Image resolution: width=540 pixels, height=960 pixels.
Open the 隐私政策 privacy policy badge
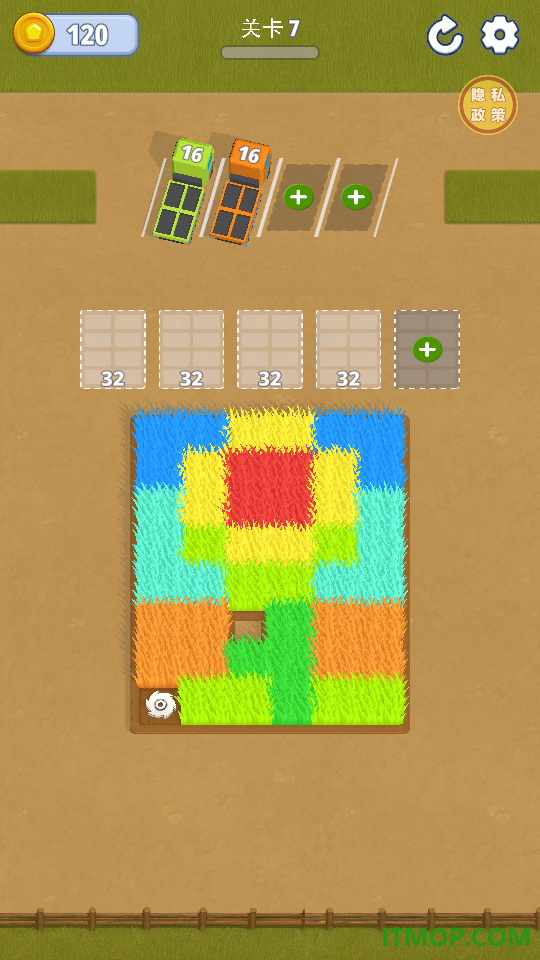pos(488,105)
